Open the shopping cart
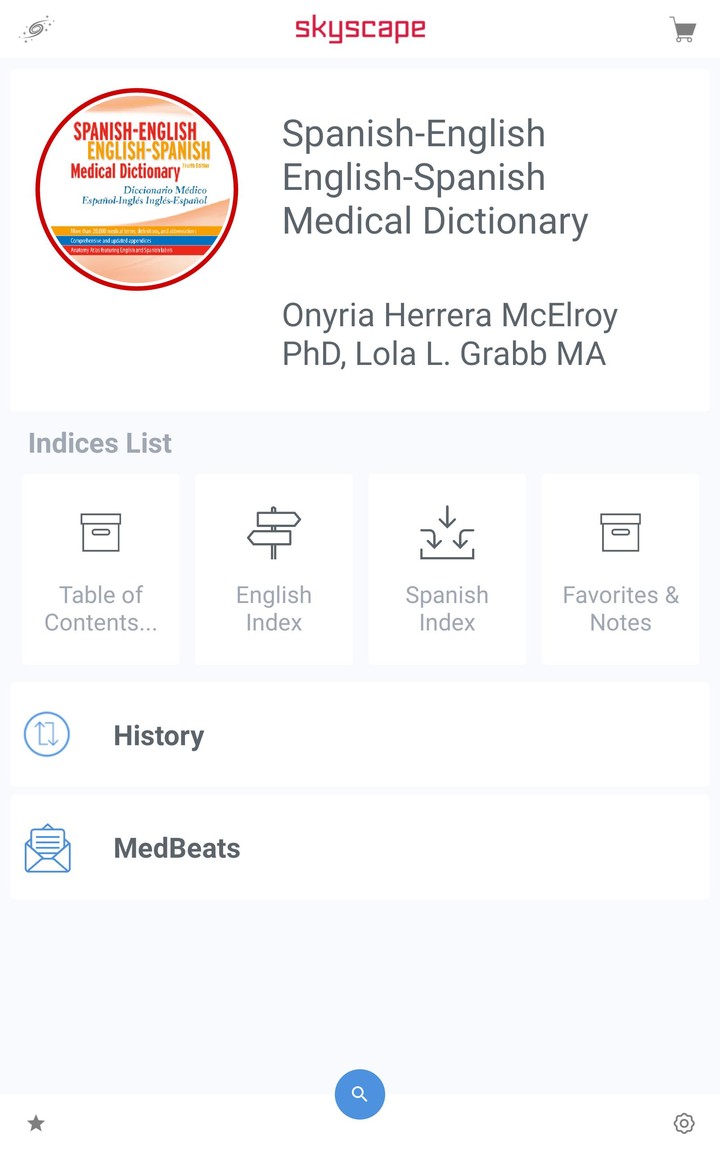 tap(682, 30)
